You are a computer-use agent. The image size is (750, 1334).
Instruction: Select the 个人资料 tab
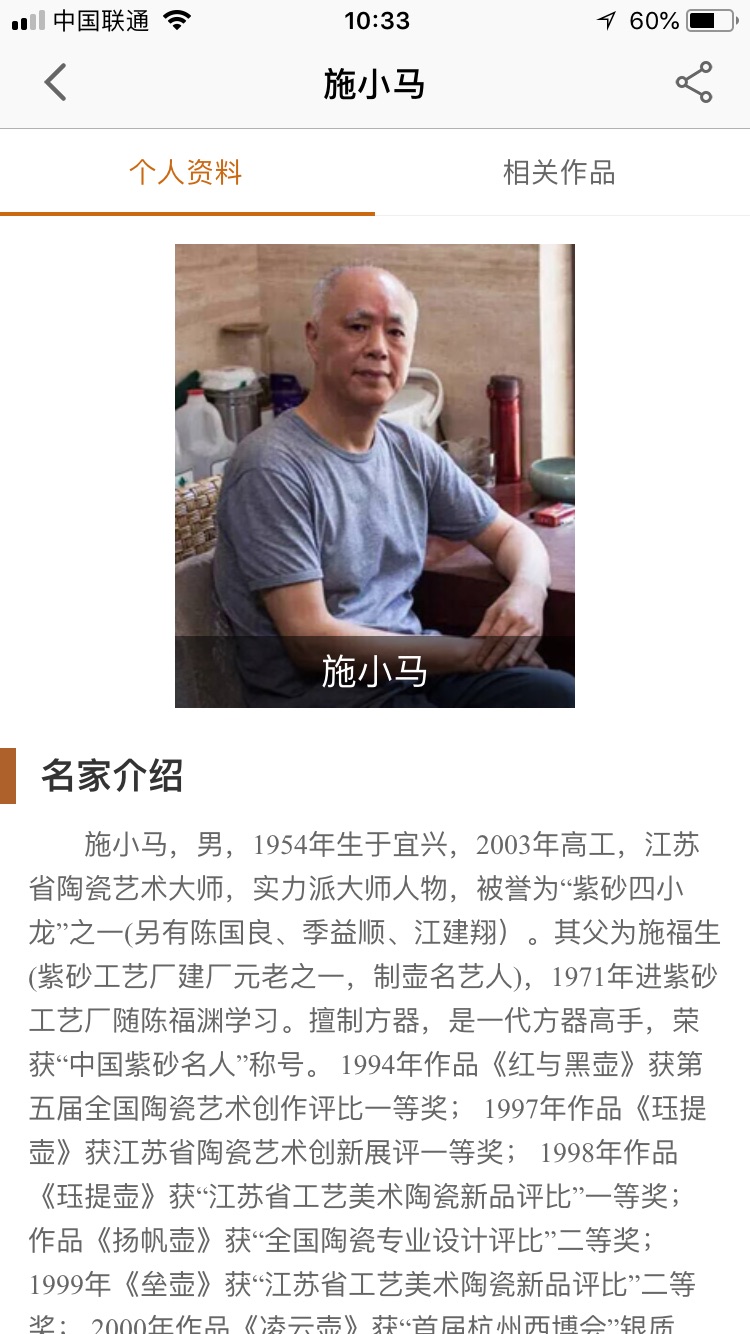click(x=186, y=173)
